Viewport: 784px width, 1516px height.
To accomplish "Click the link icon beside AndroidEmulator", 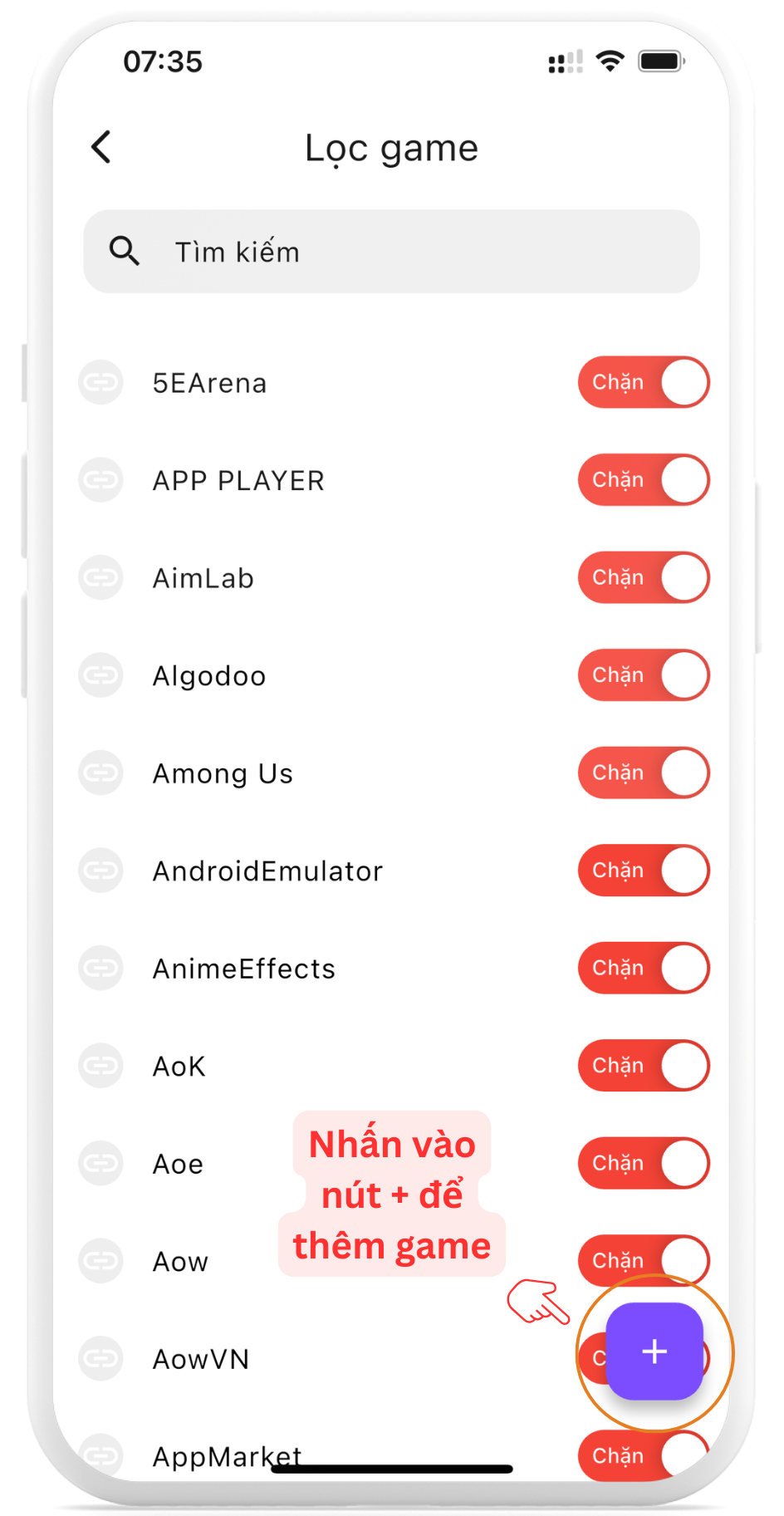I will pyautogui.click(x=100, y=870).
